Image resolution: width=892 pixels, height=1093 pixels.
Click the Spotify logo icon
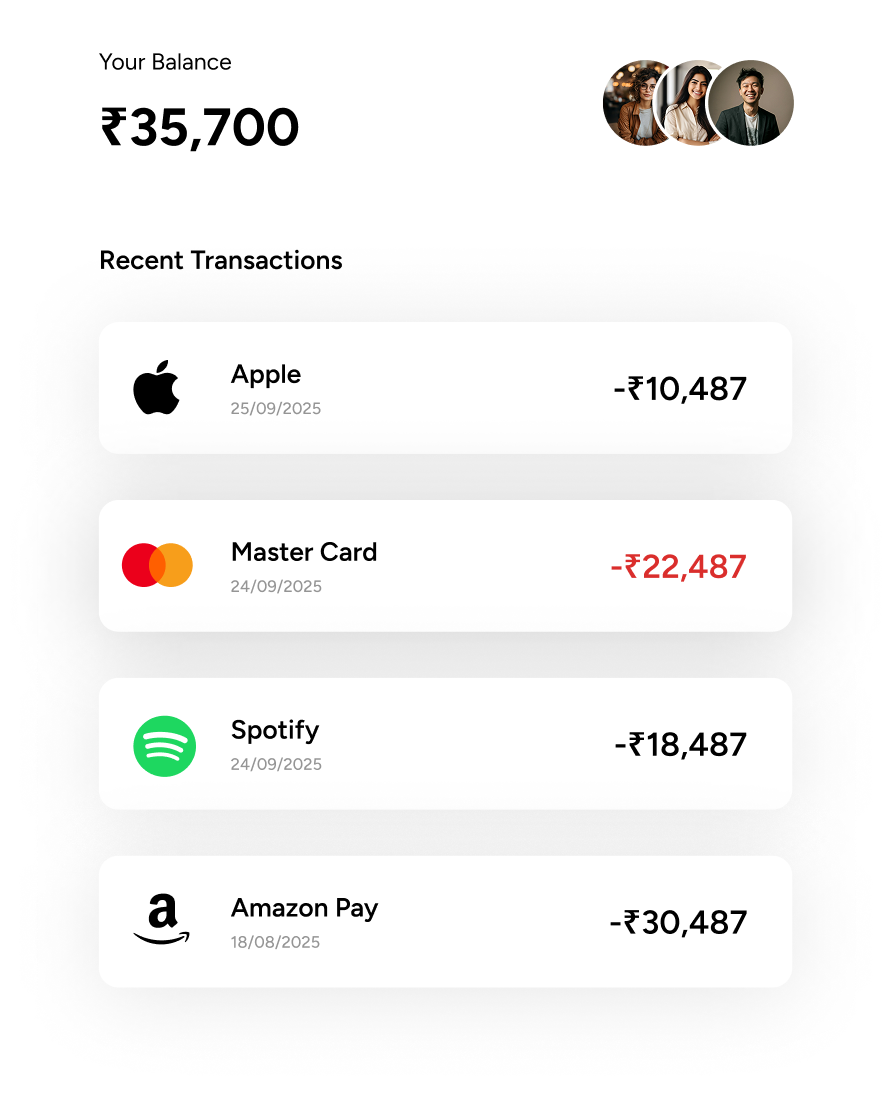pos(164,744)
